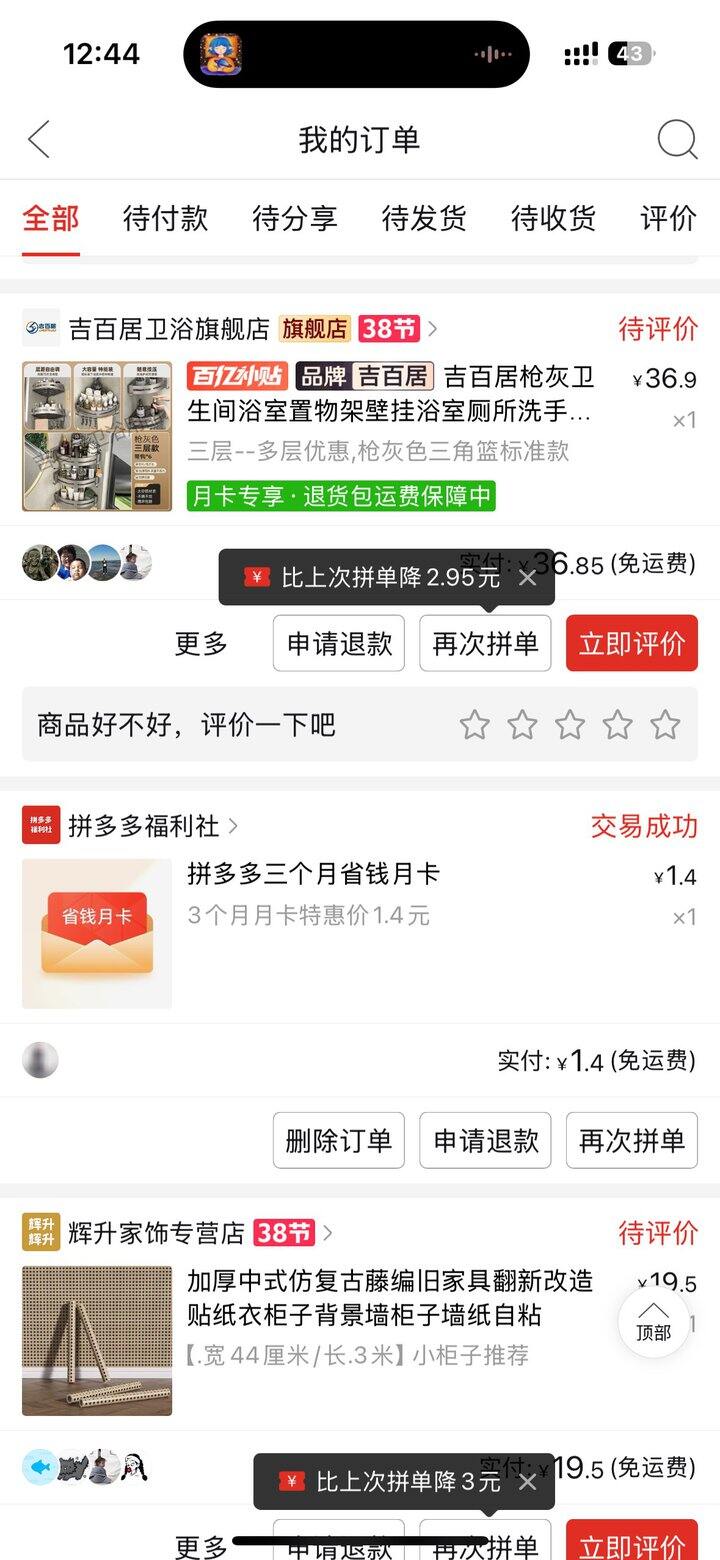Tap 申请退款 for the 吉百居 order

339,643
